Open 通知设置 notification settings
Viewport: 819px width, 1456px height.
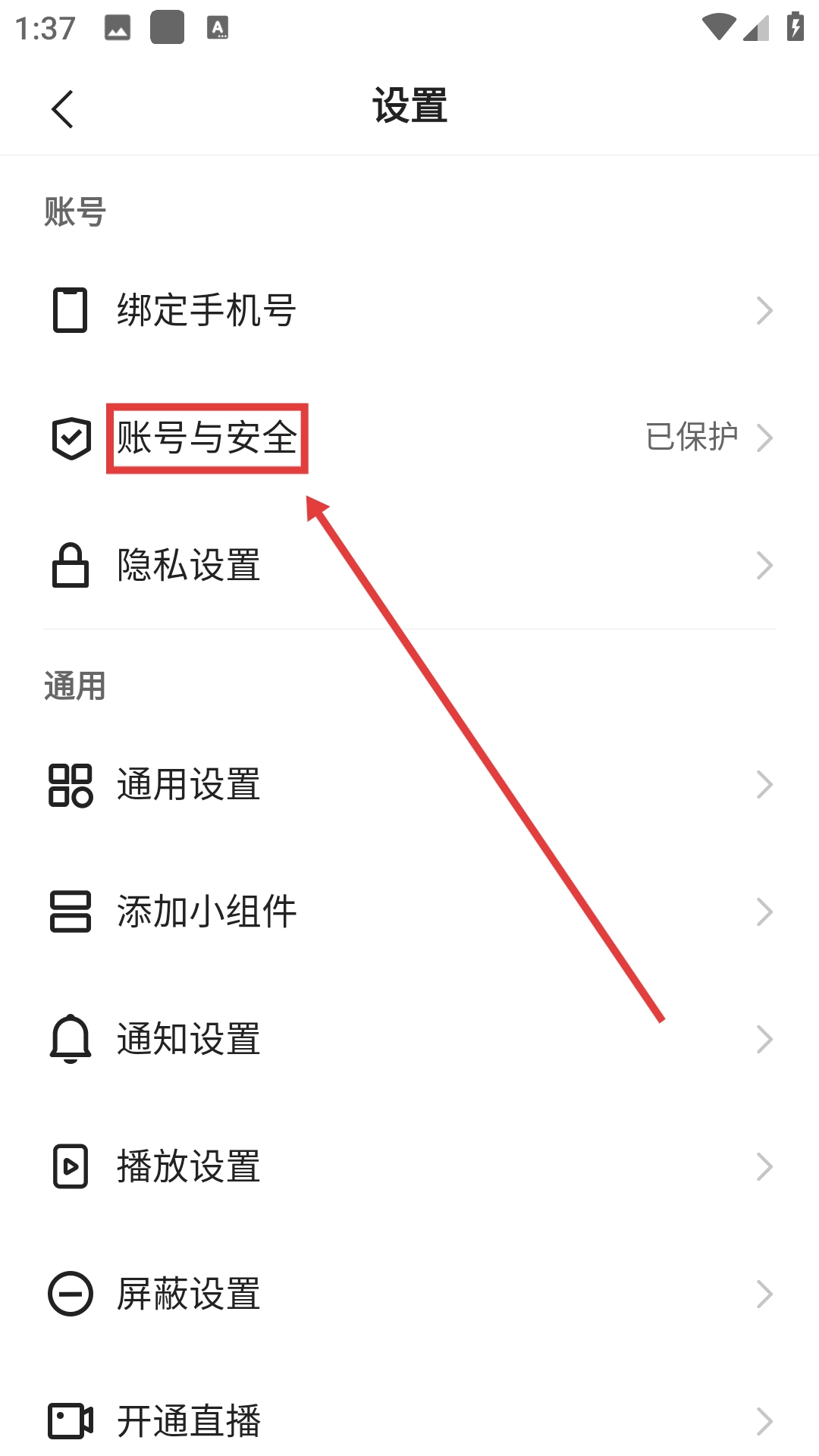point(189,1039)
